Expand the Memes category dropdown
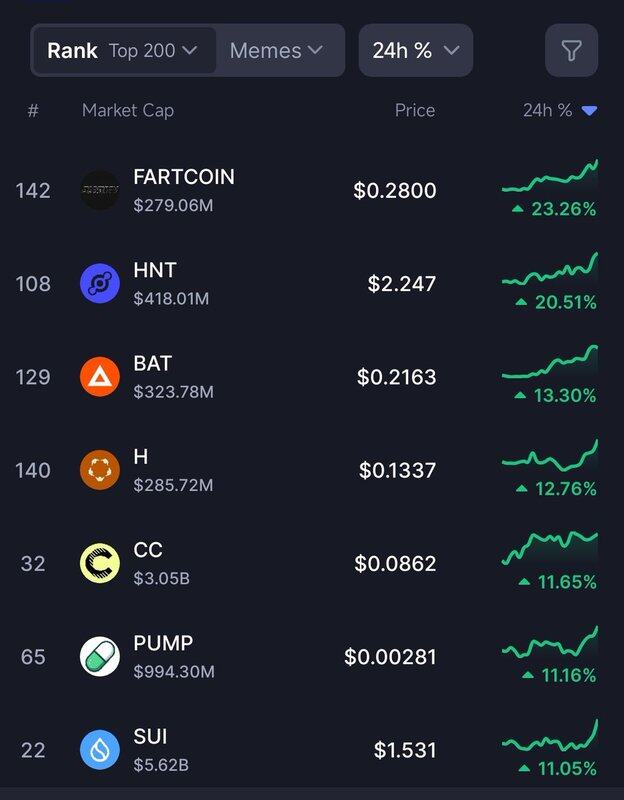The image size is (624, 800). click(276, 50)
